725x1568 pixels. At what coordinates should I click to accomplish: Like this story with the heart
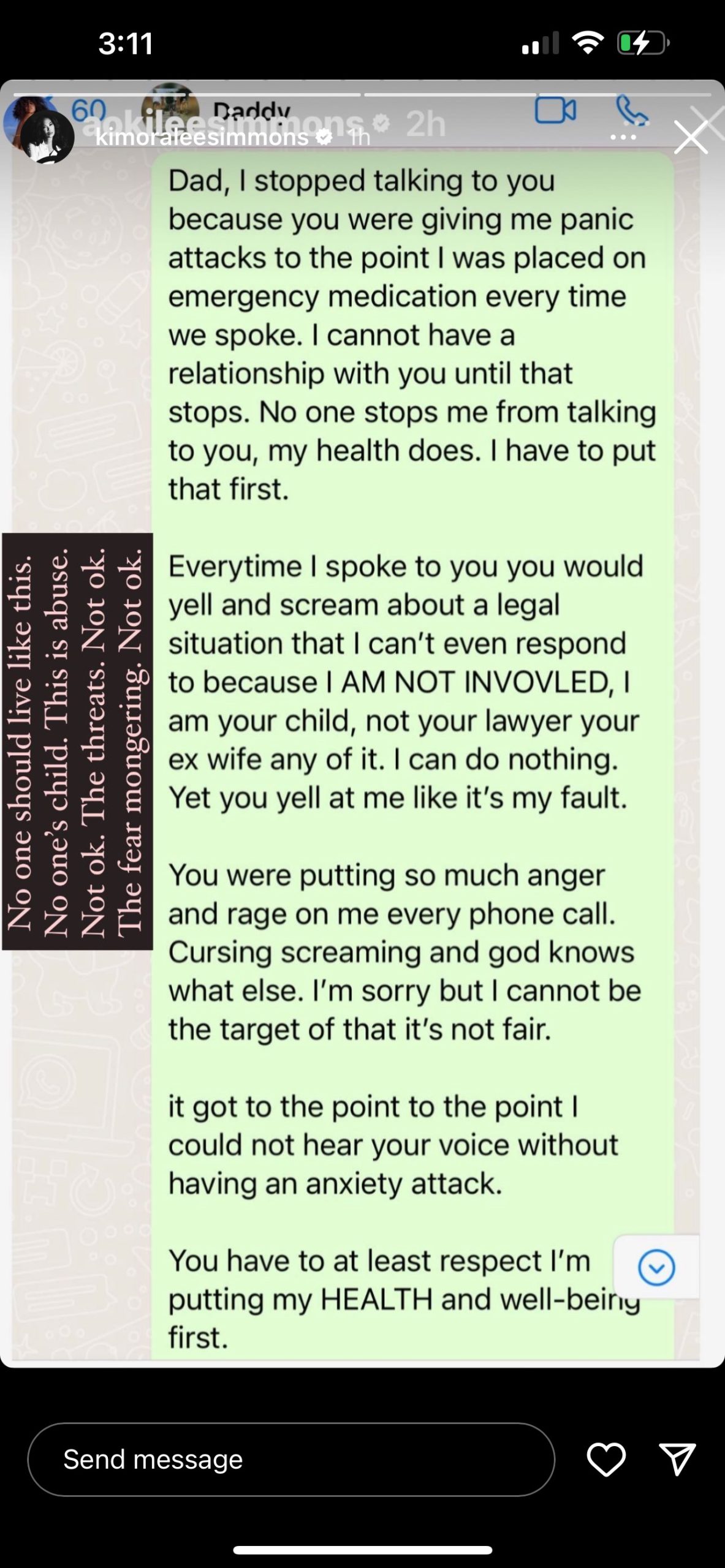(606, 1460)
